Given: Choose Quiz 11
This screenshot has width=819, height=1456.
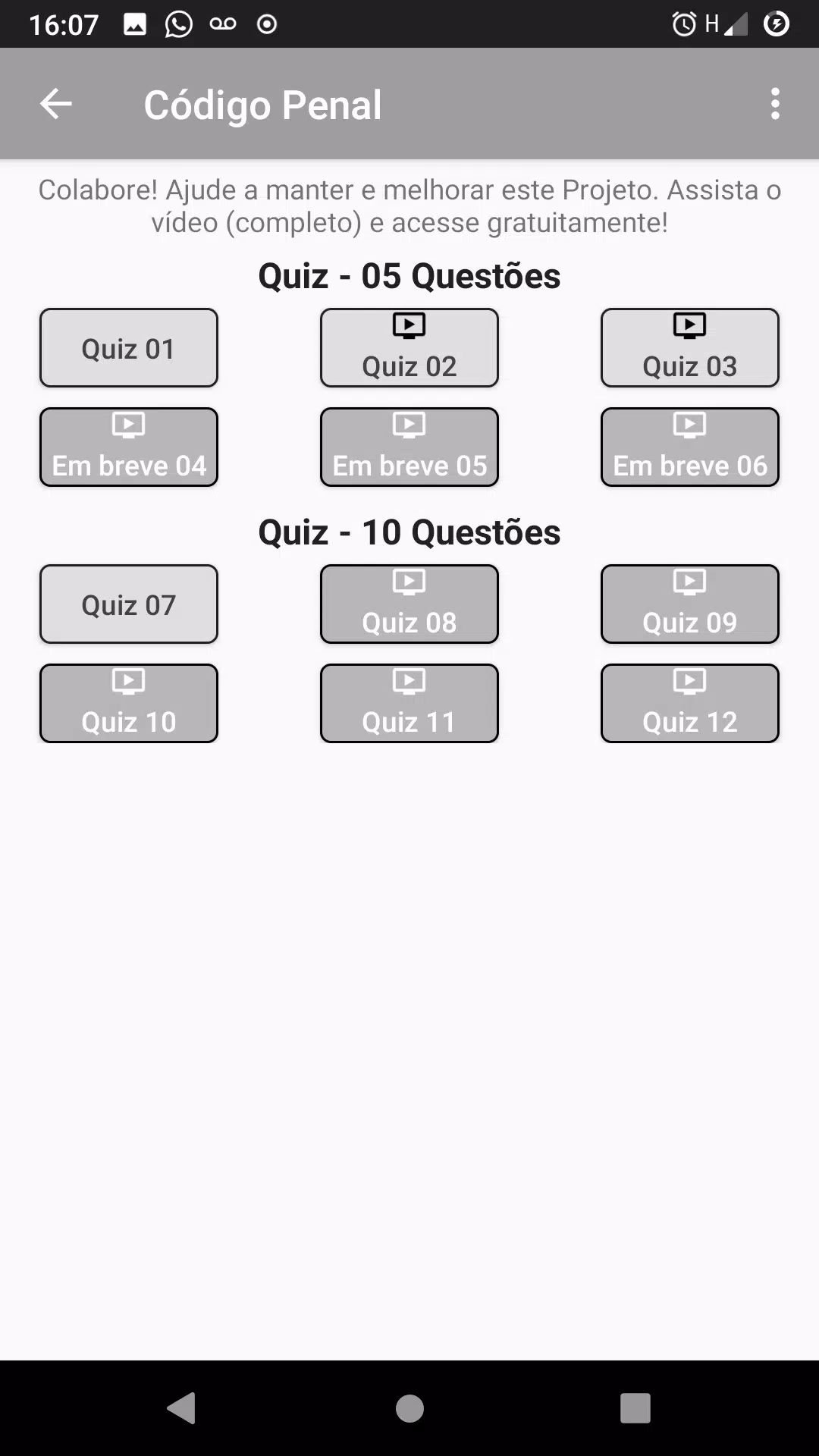Looking at the screenshot, I should [409, 704].
